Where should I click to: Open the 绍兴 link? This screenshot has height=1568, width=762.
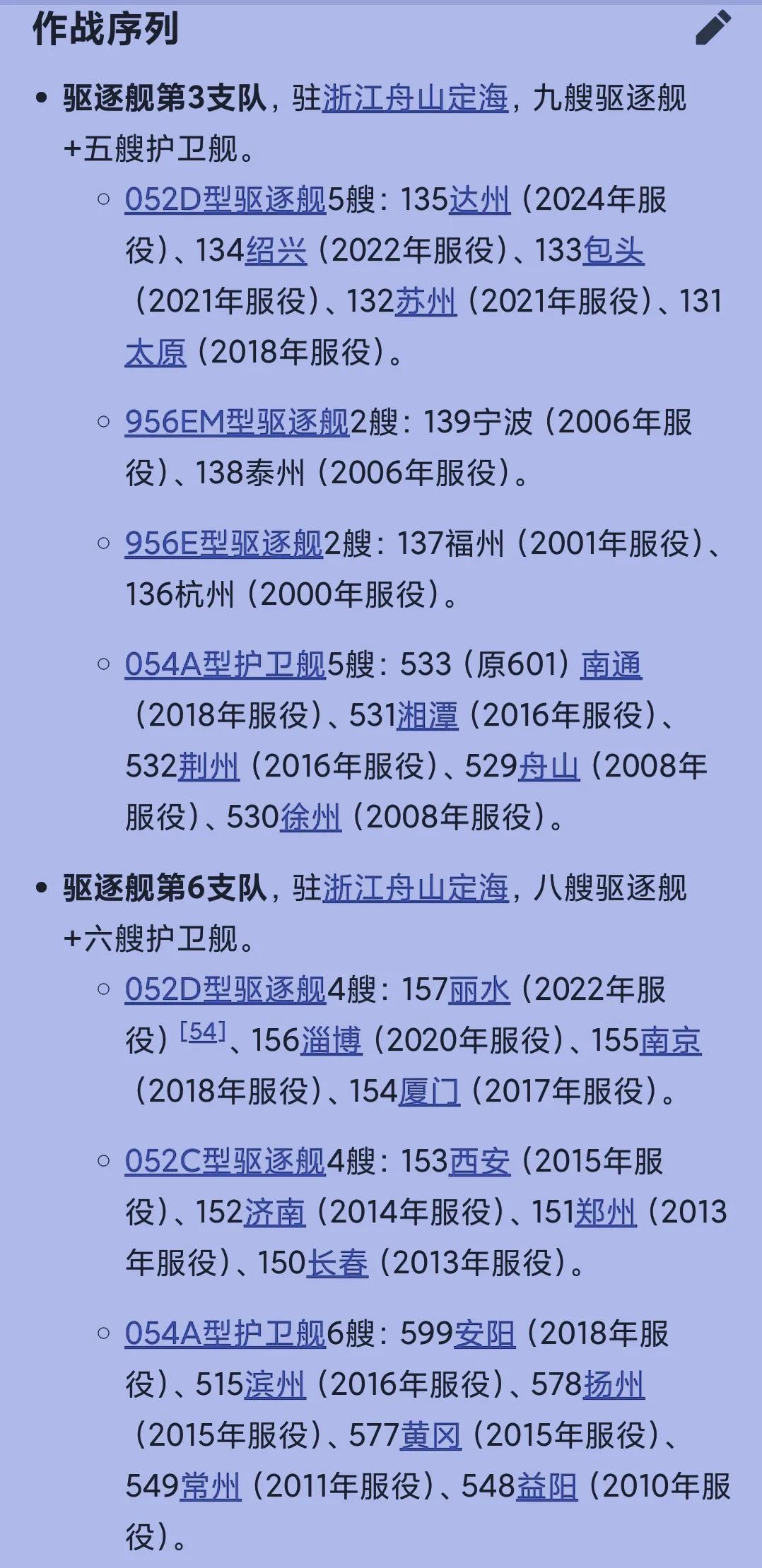tap(276, 251)
